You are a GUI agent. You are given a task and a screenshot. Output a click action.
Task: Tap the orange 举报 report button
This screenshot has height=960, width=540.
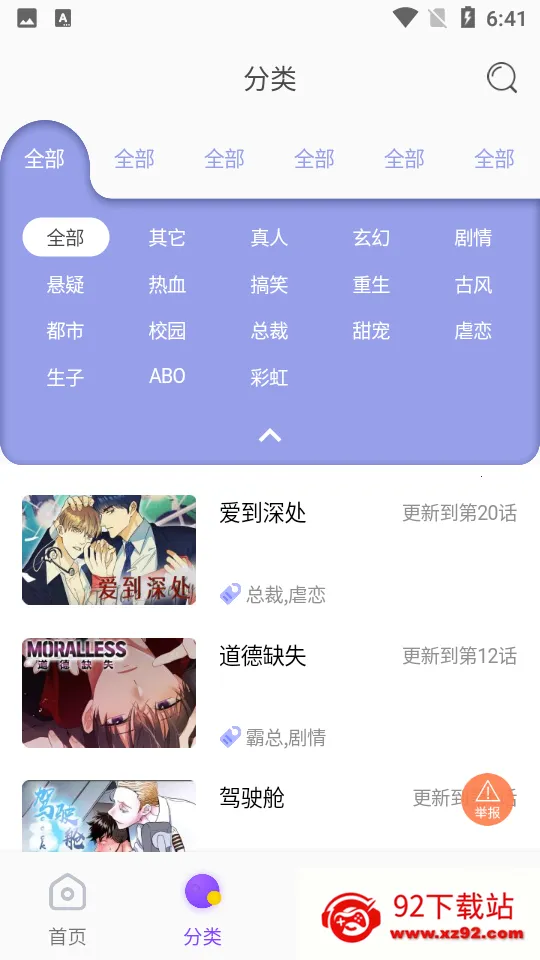(487, 800)
